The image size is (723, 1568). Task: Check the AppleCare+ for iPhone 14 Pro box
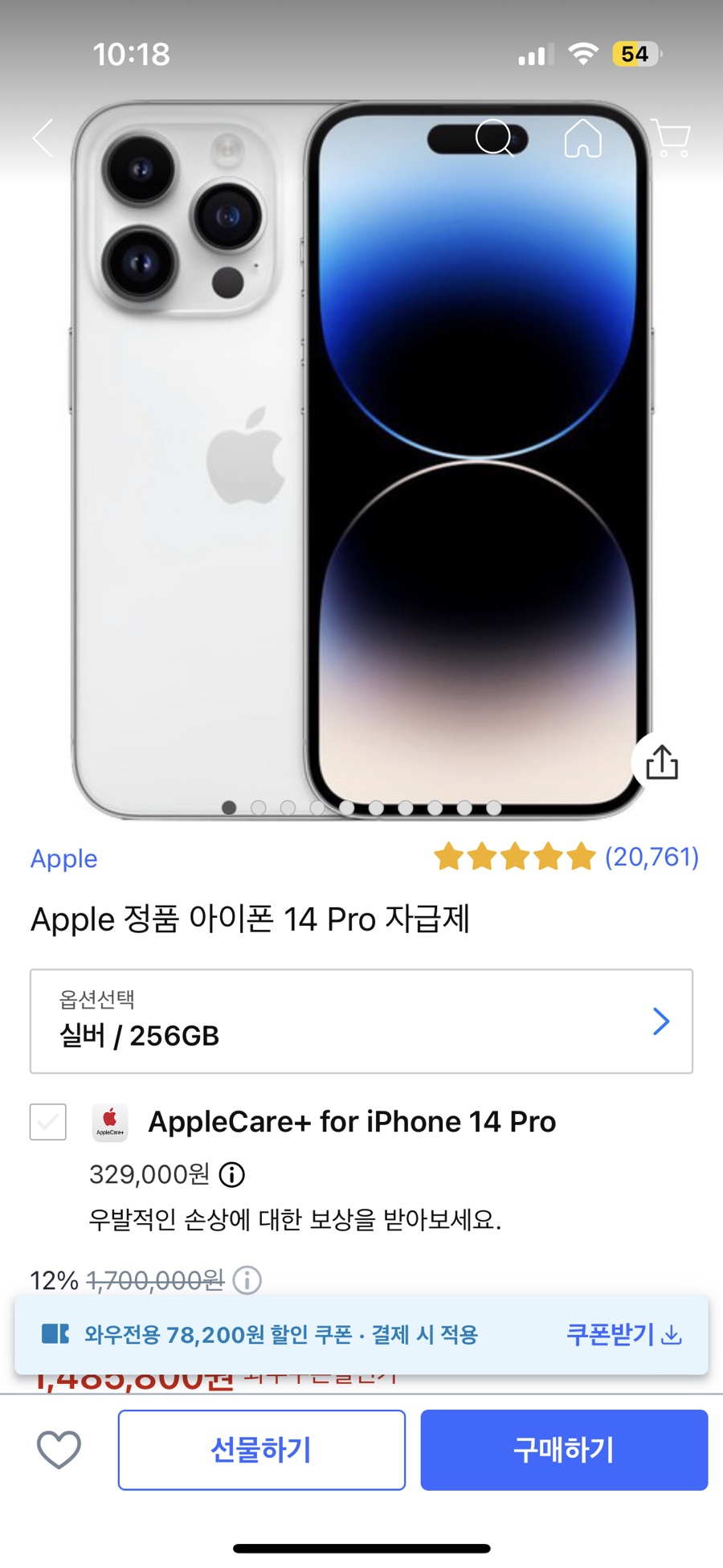tap(48, 1121)
